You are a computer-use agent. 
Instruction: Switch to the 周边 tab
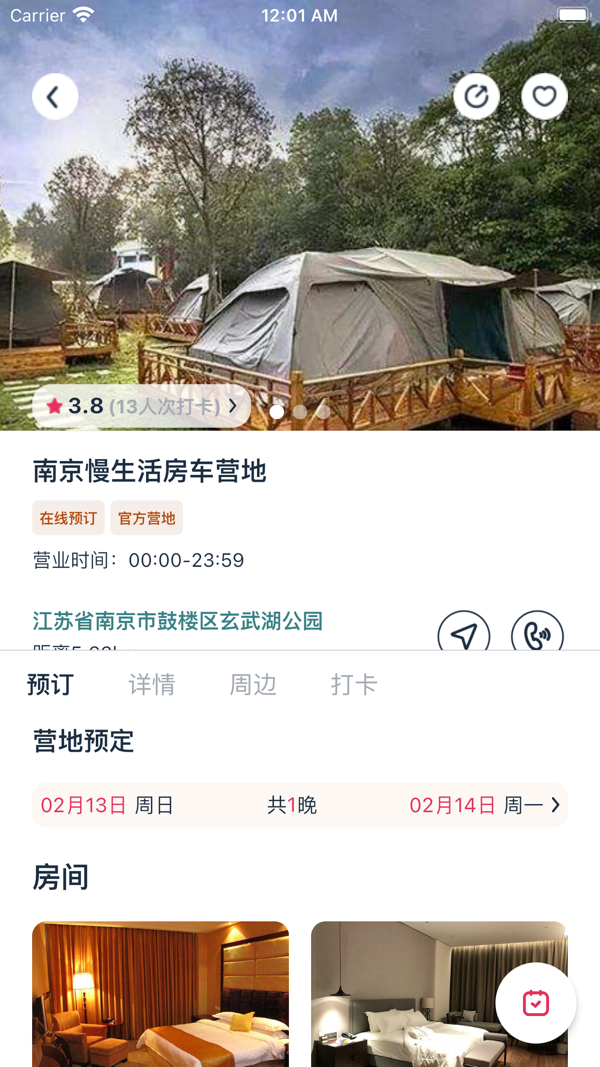click(253, 685)
